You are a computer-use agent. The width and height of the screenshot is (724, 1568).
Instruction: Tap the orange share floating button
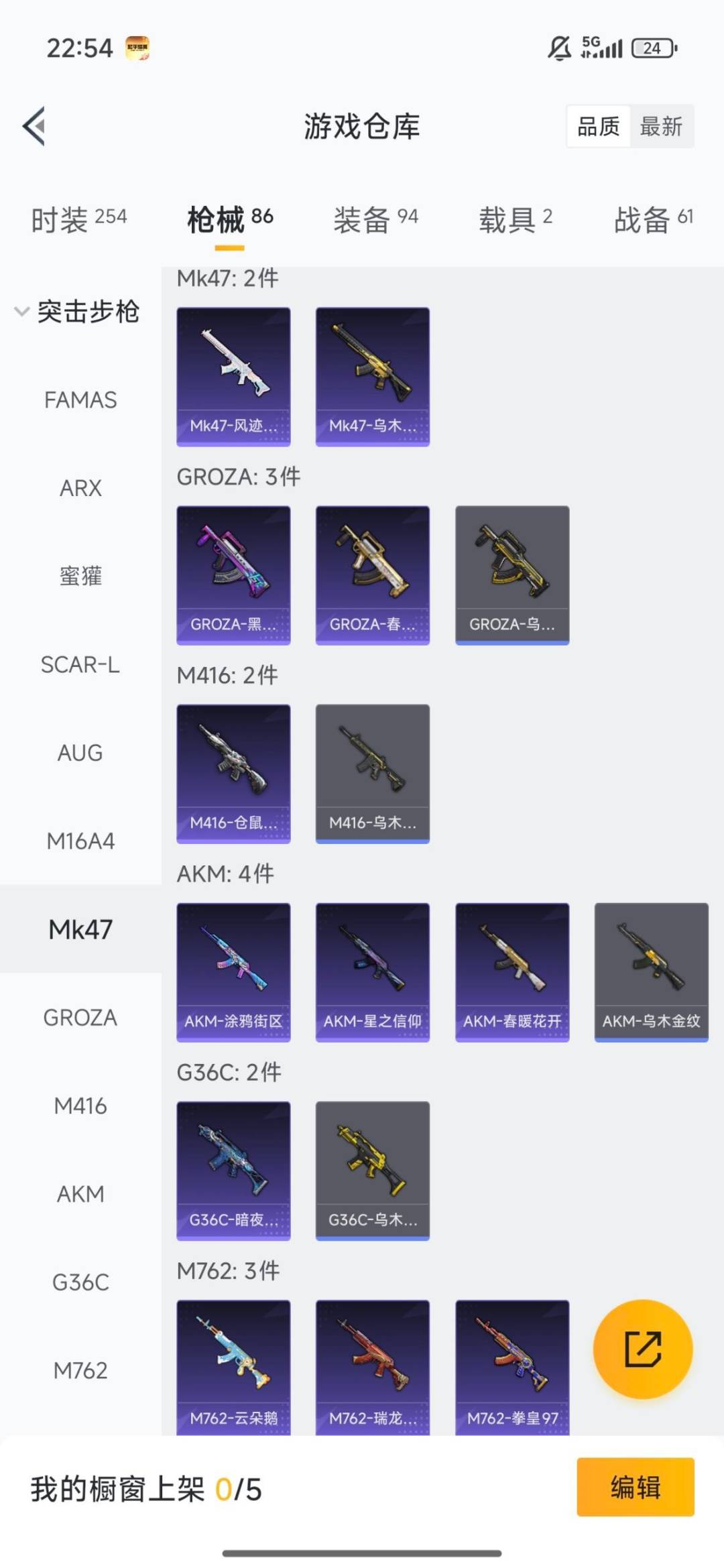point(643,1349)
